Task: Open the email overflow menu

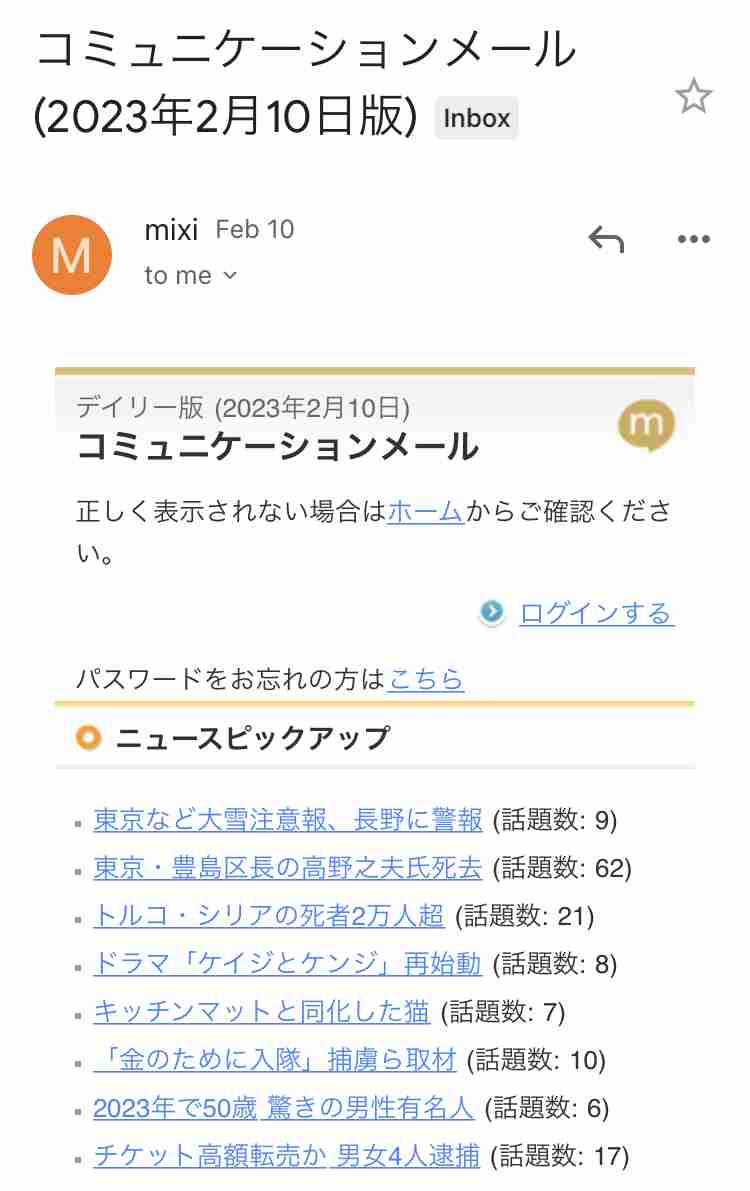Action: [693, 239]
